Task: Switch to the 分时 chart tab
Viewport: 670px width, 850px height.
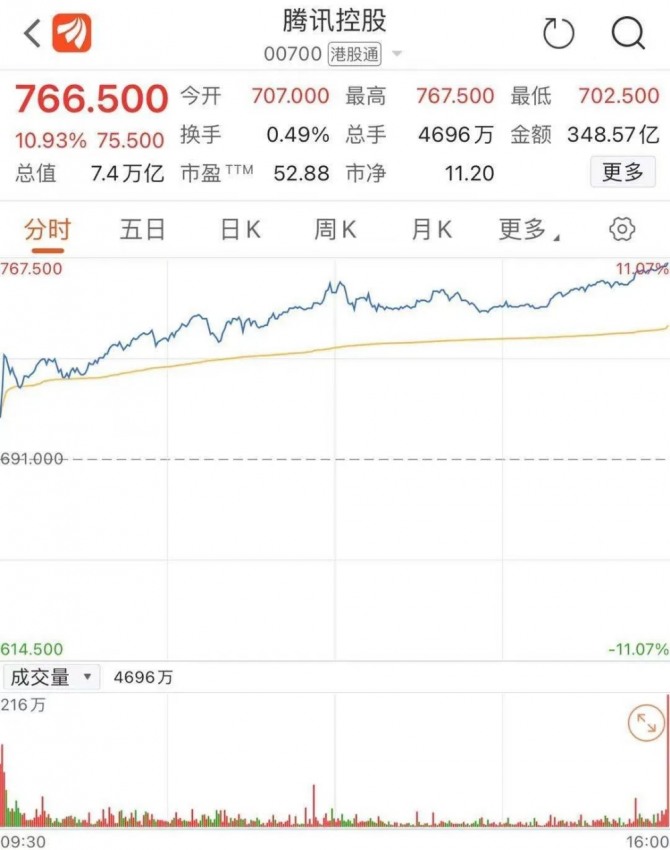Action: (x=47, y=230)
